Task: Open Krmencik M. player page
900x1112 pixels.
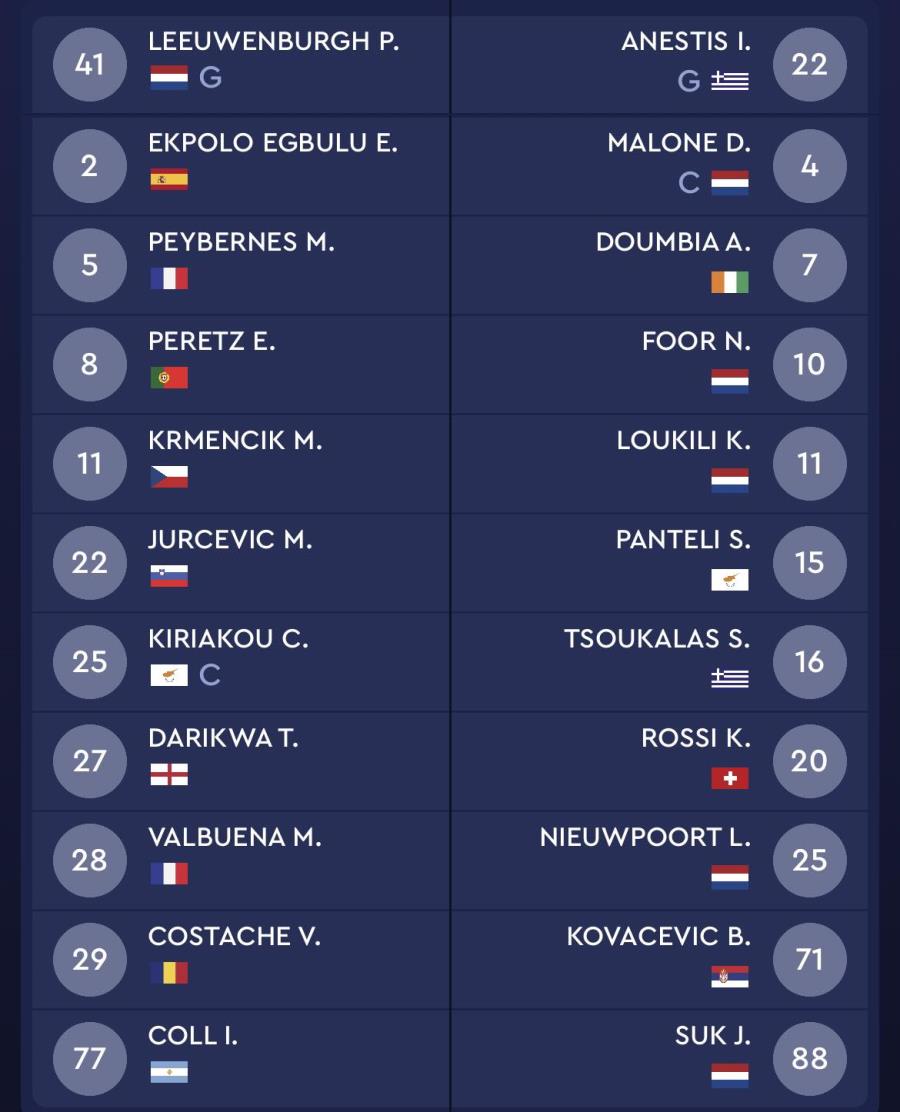Action: pos(235,440)
